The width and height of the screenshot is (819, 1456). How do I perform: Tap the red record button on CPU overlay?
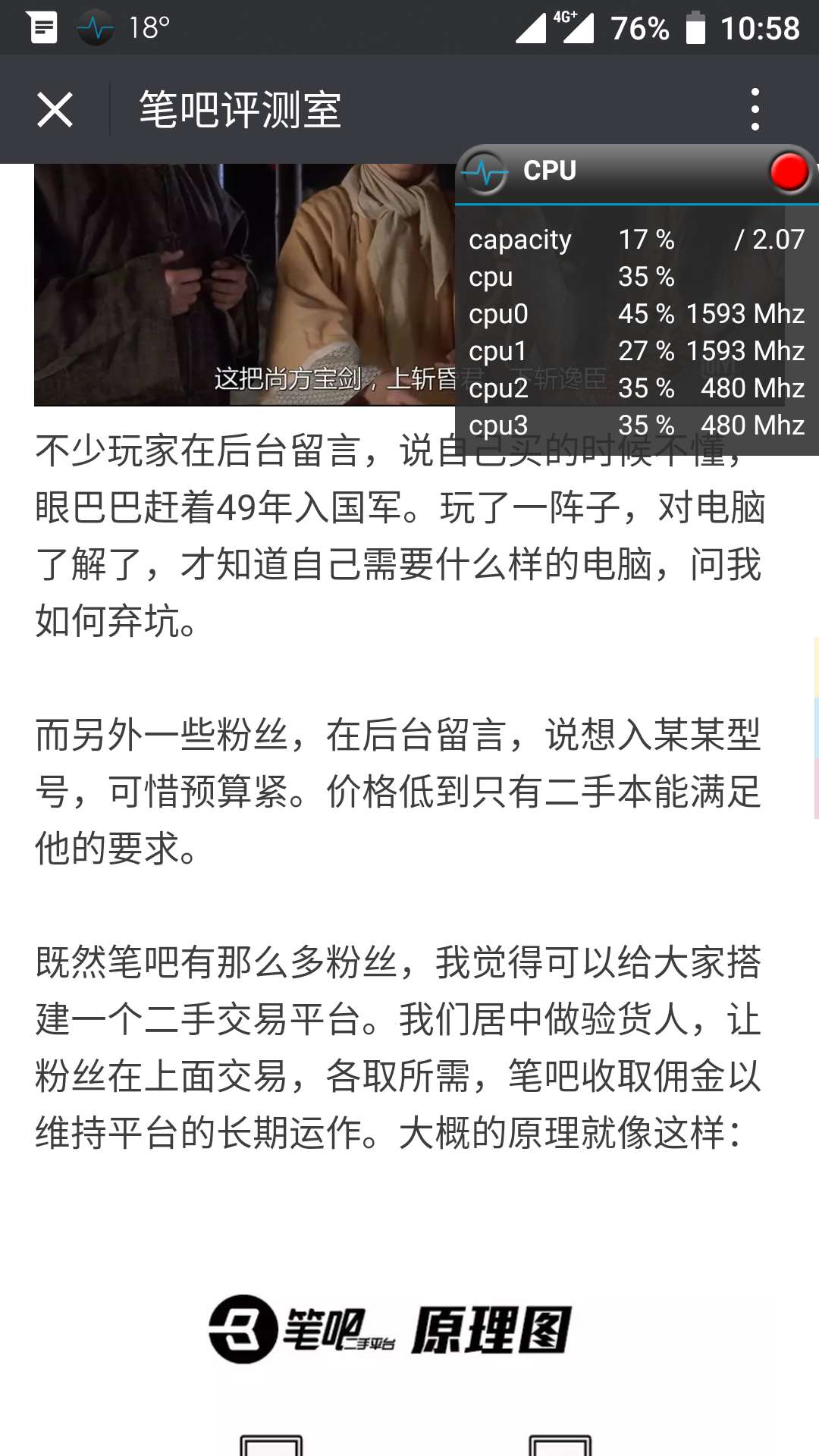(789, 171)
